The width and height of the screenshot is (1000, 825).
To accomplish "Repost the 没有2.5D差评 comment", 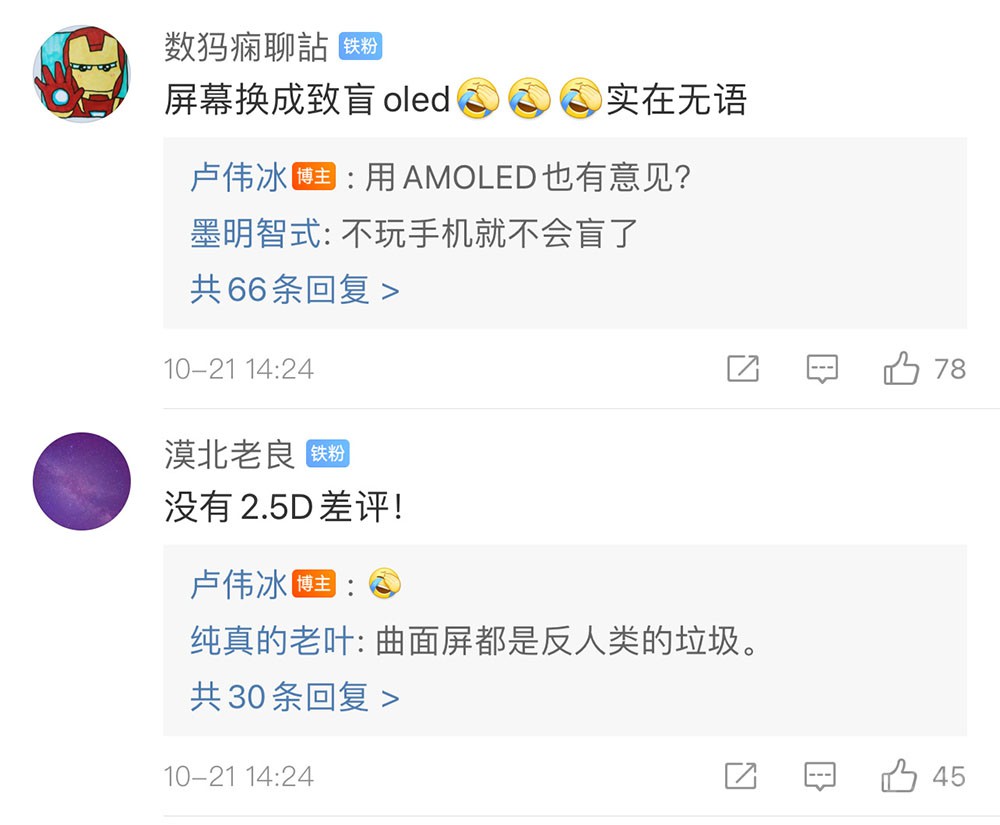I will tap(740, 776).
